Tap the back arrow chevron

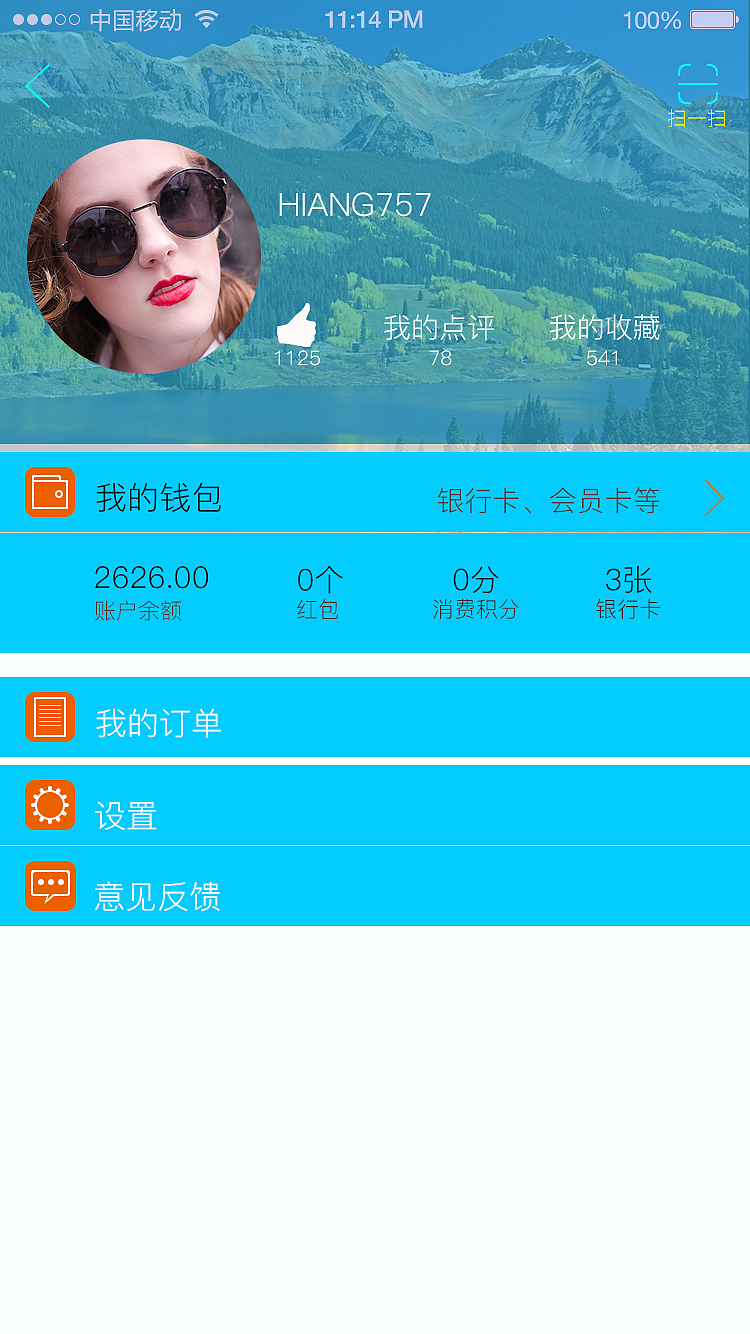coord(37,85)
